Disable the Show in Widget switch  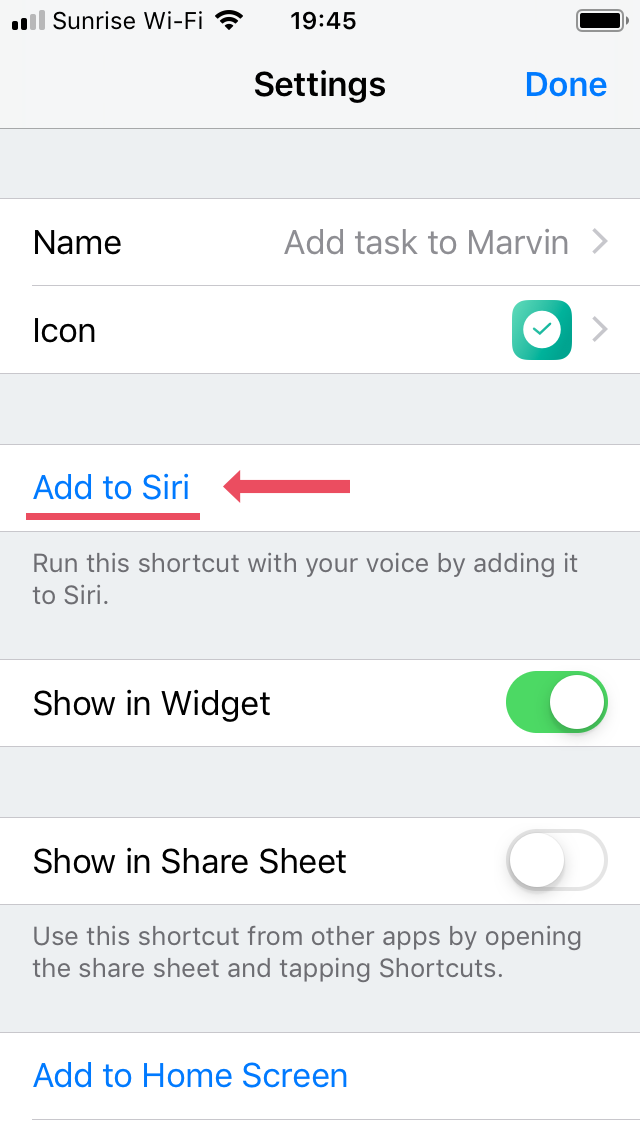pyautogui.click(x=556, y=702)
